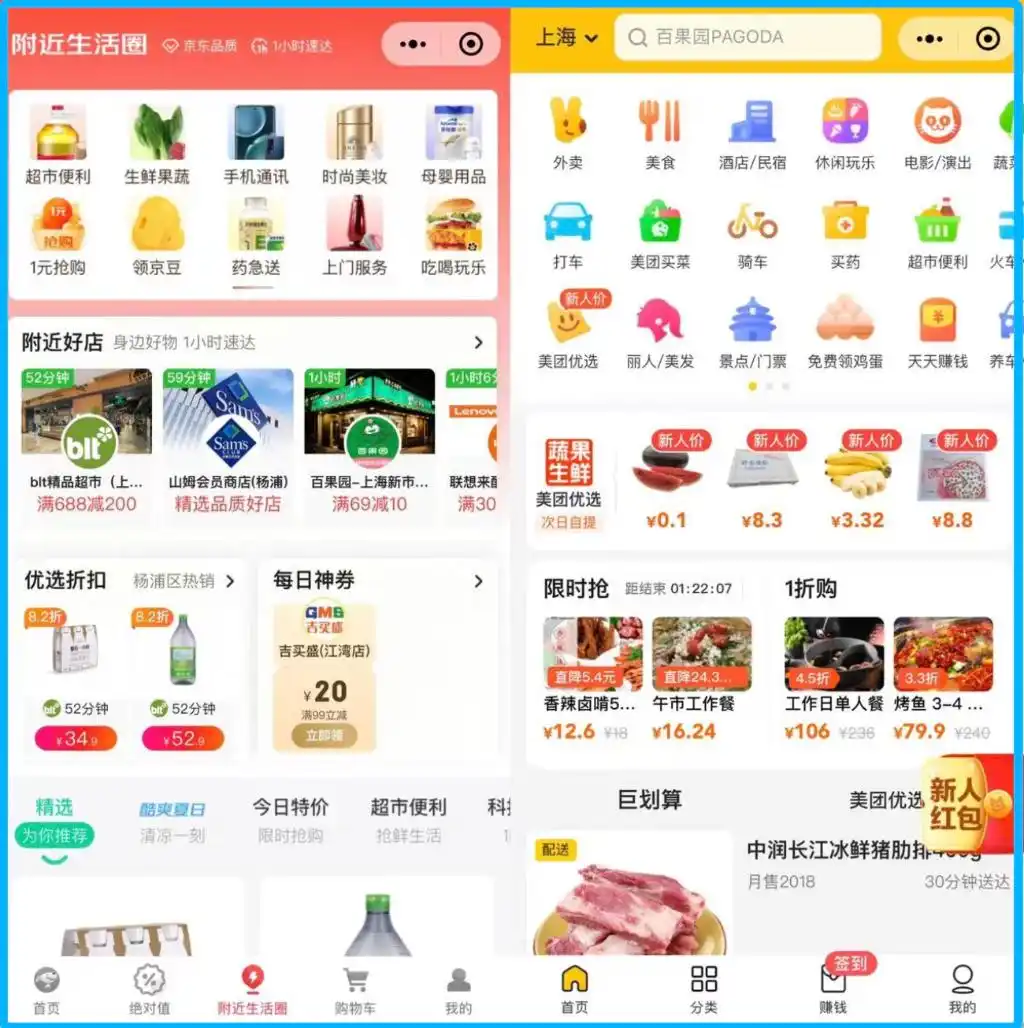This screenshot has width=1024, height=1028.
Task: Open 免费领鸡蛋 free eggs feature
Action: [845, 328]
